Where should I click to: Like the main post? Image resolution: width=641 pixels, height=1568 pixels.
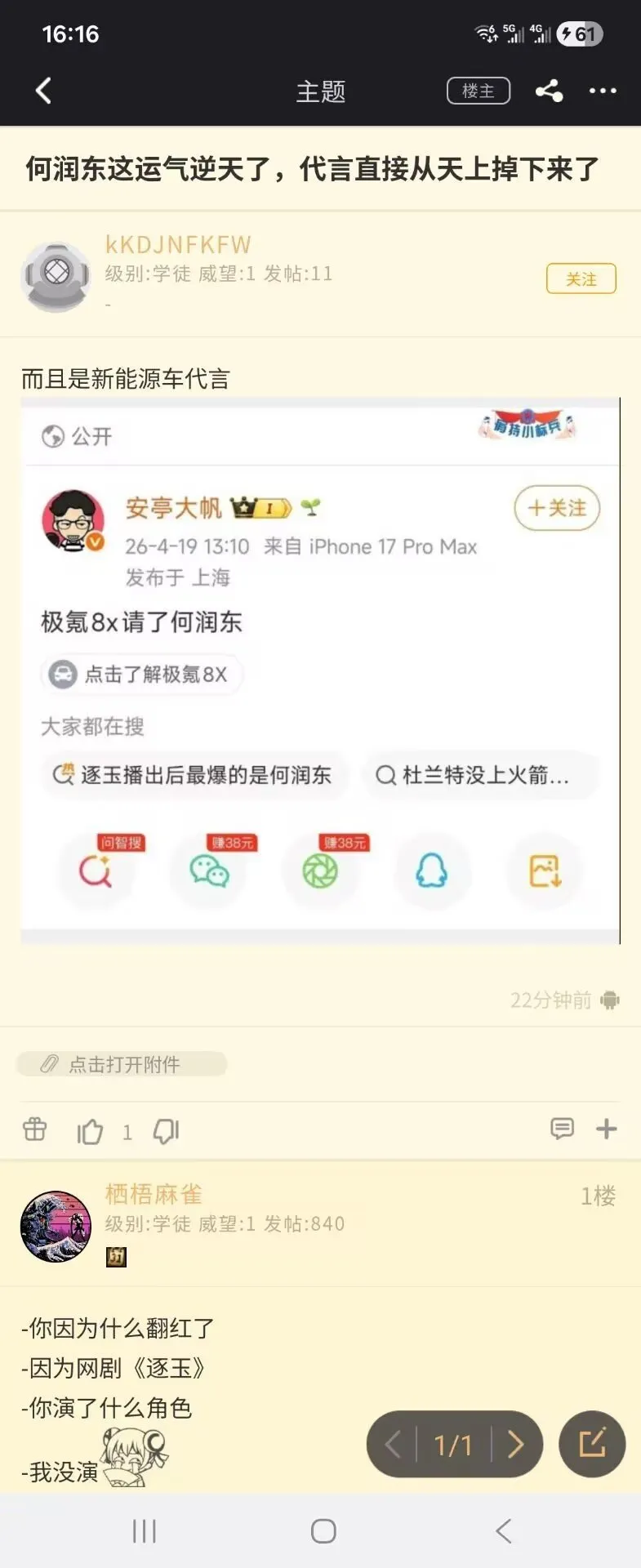point(90,1131)
